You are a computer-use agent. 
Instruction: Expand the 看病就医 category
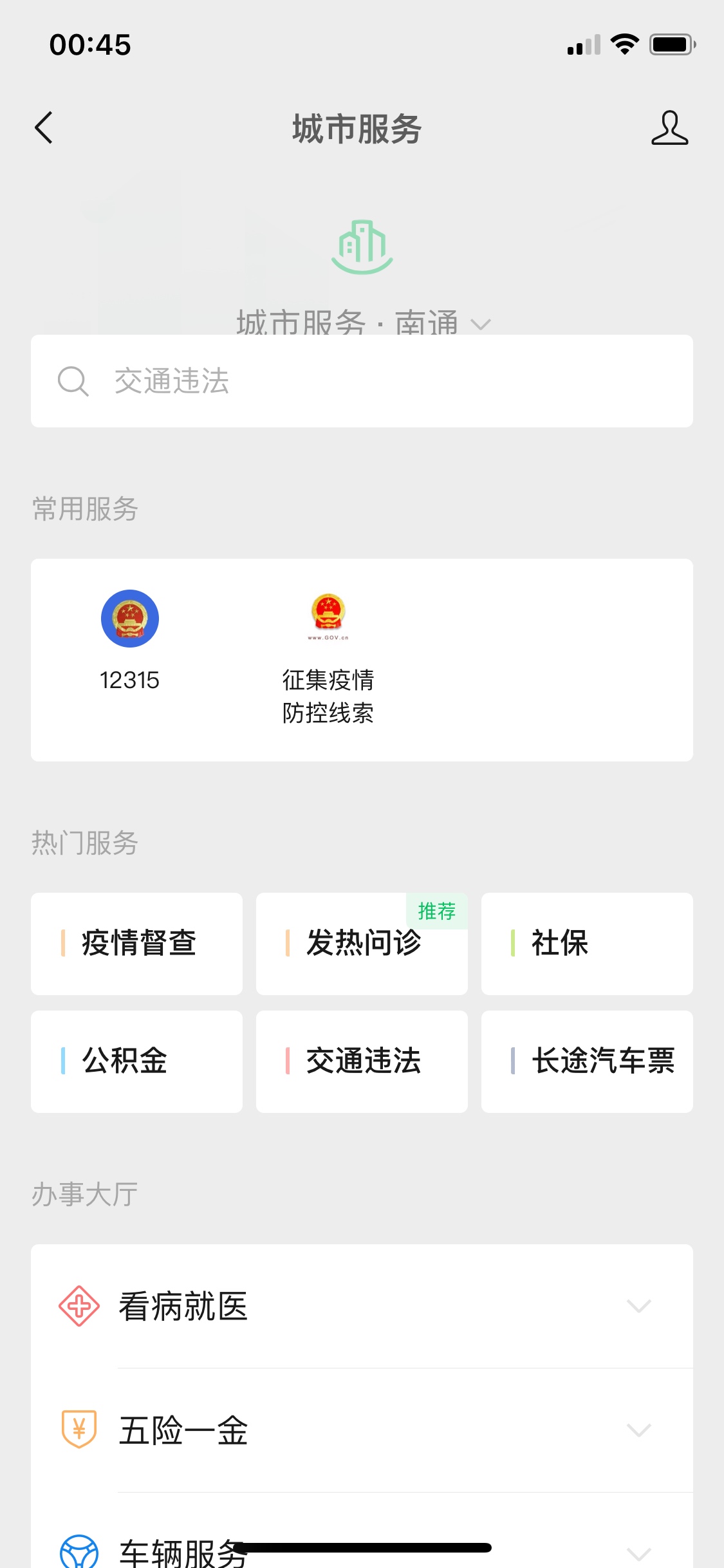[362, 1306]
